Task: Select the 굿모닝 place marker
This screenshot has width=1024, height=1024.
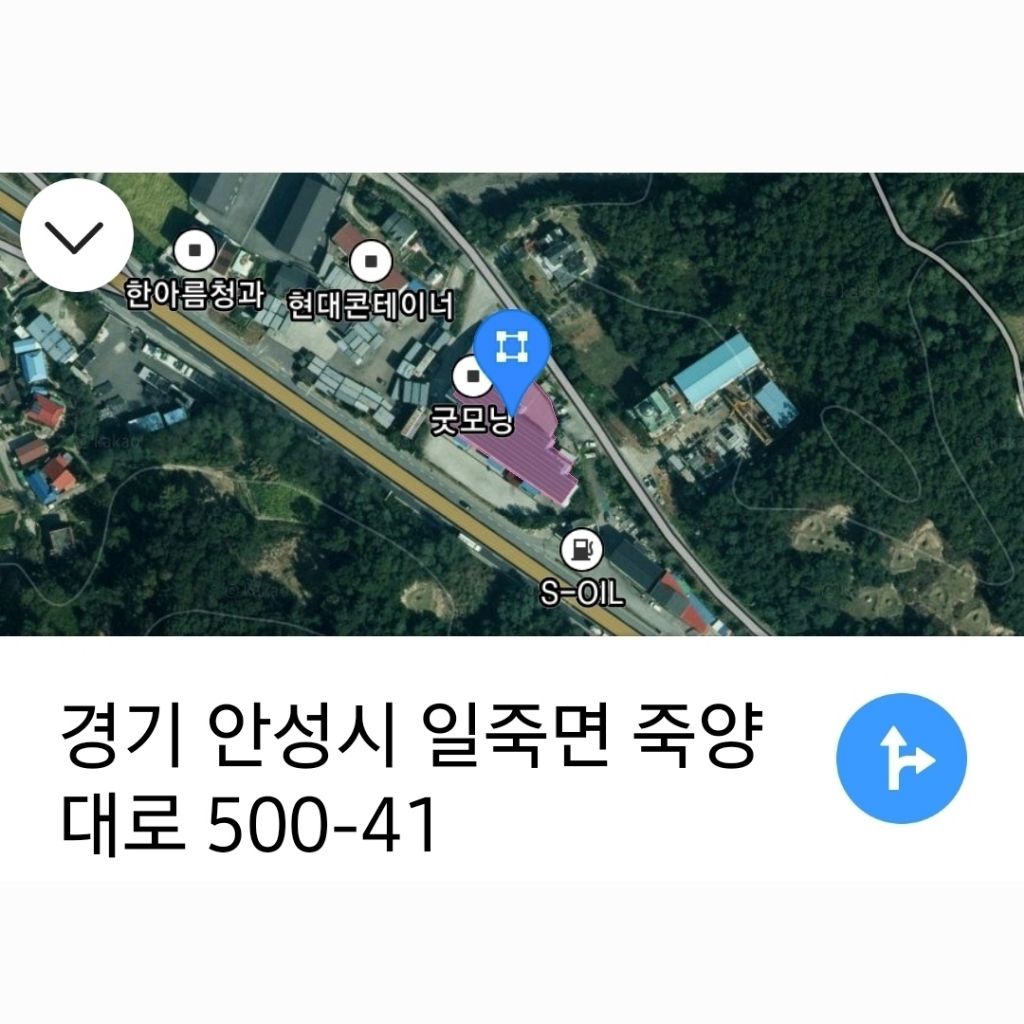Action: (x=471, y=377)
